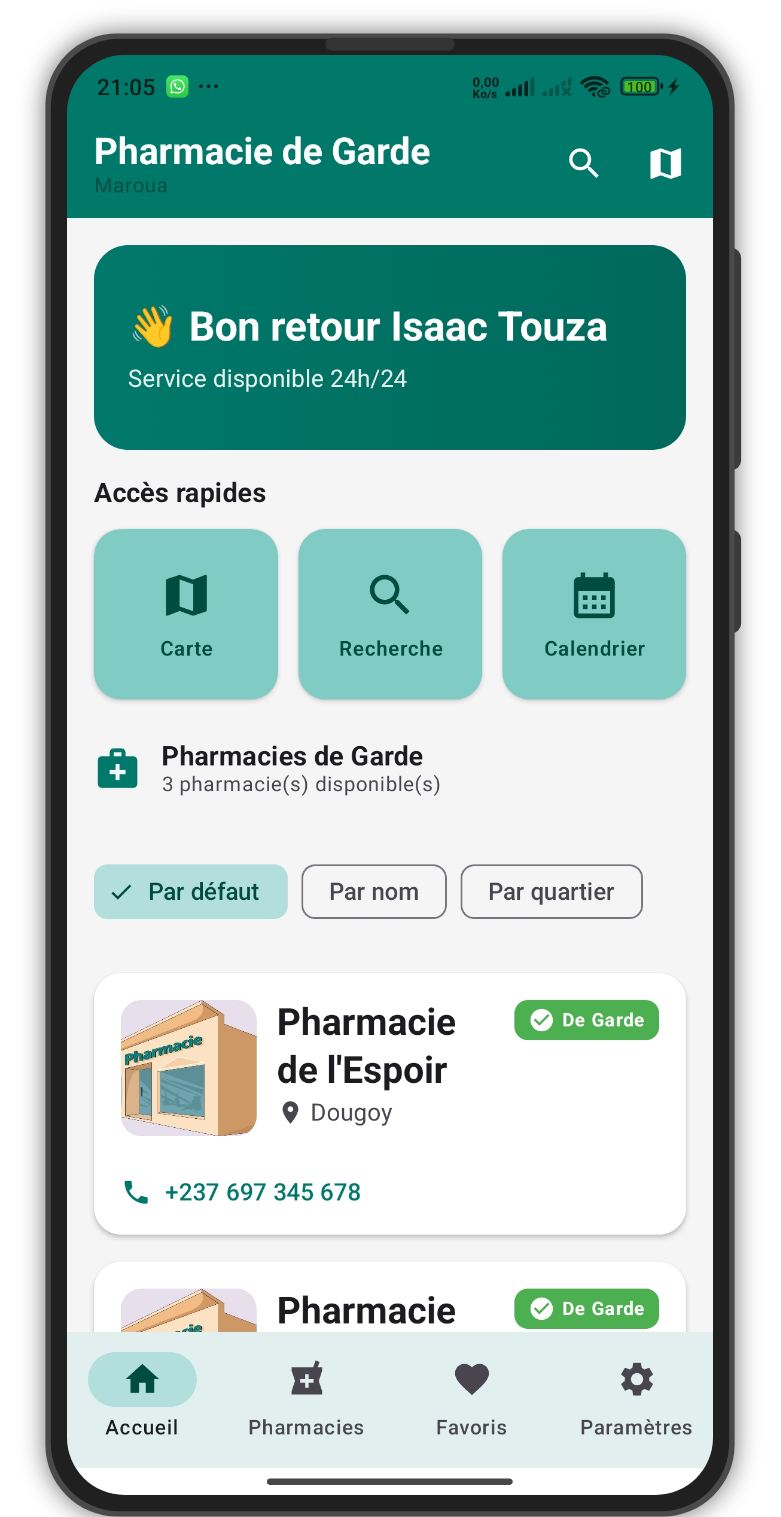
Task: Click the pharmacy cross icon beside Pharmacies de Garde
Action: tap(118, 768)
